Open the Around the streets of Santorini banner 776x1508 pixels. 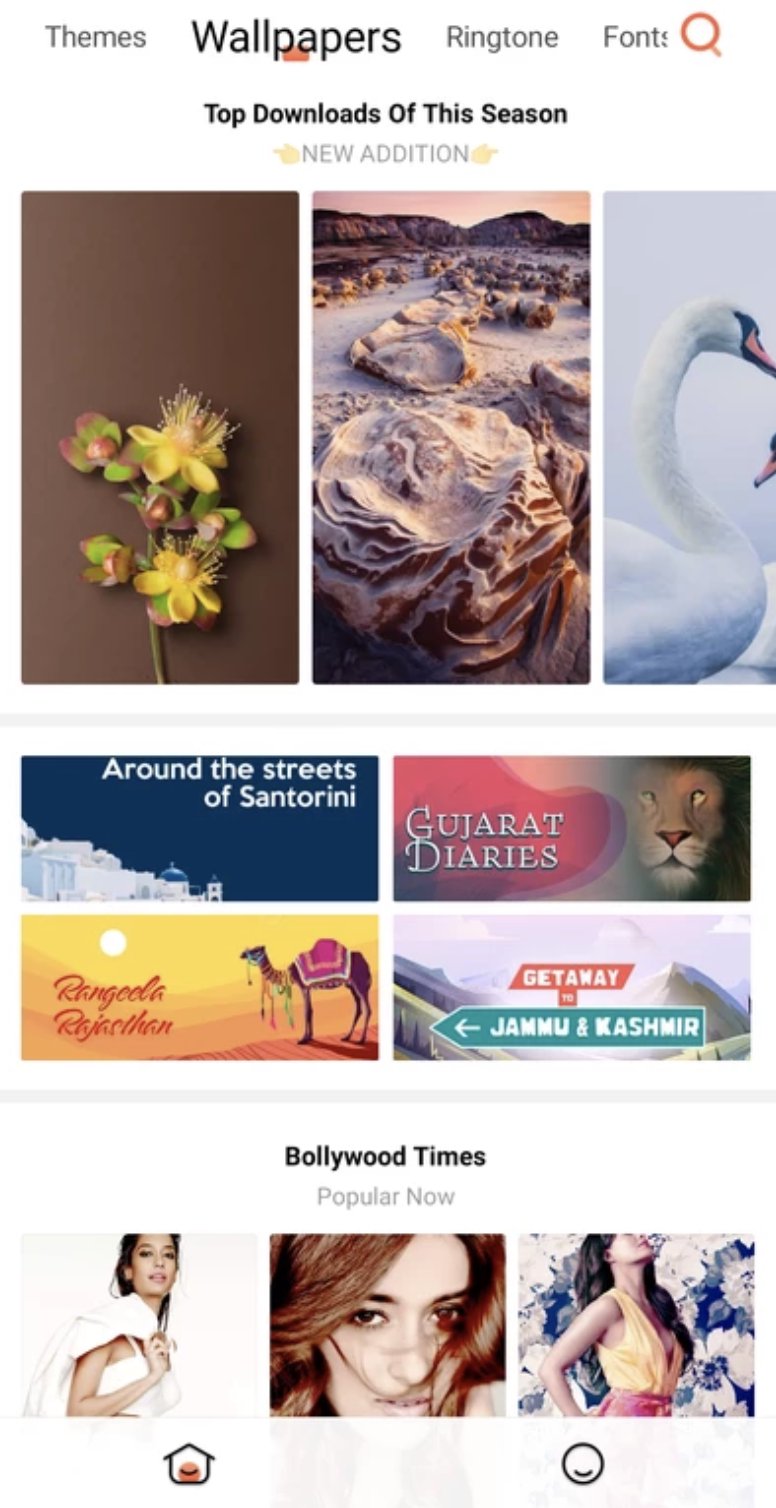click(200, 826)
